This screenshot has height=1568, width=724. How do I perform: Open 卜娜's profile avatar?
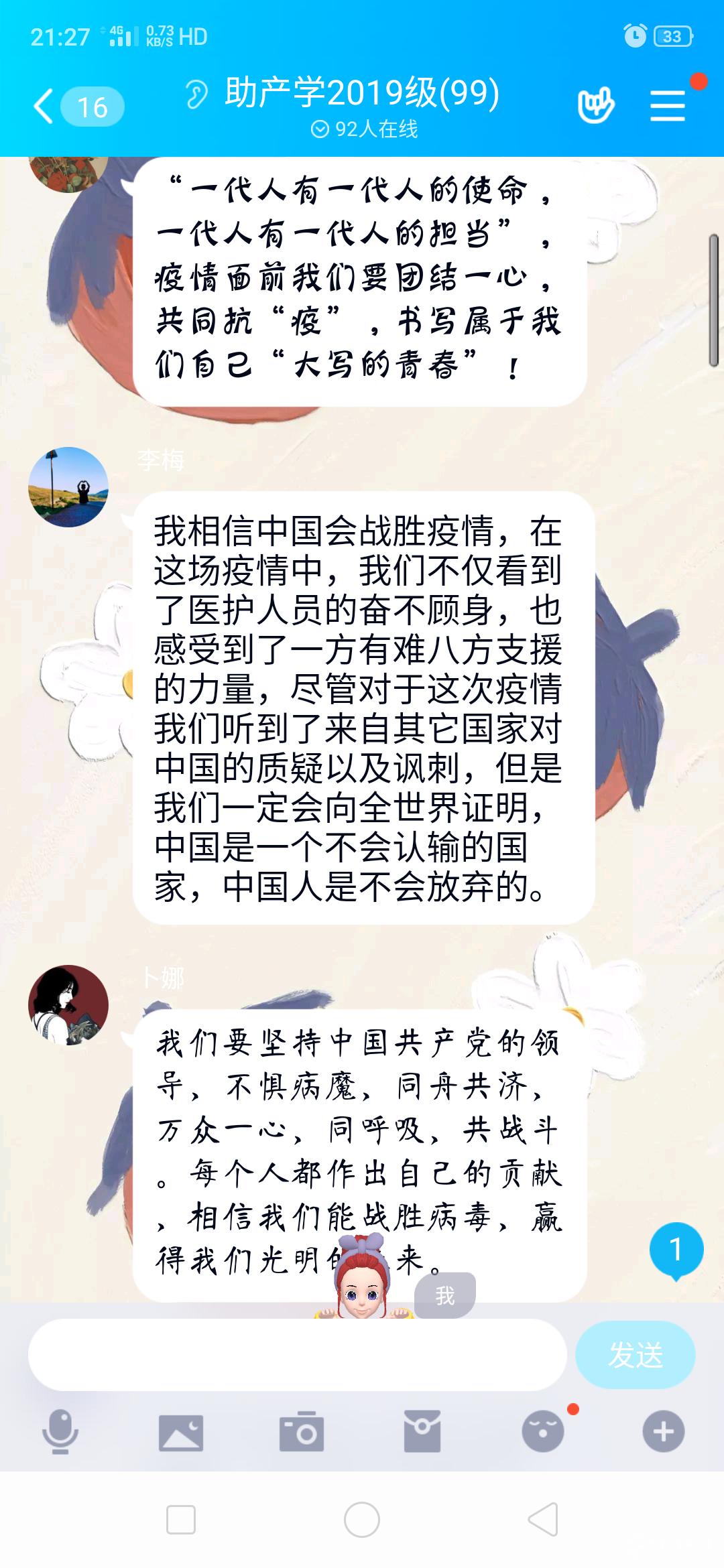(68, 1005)
